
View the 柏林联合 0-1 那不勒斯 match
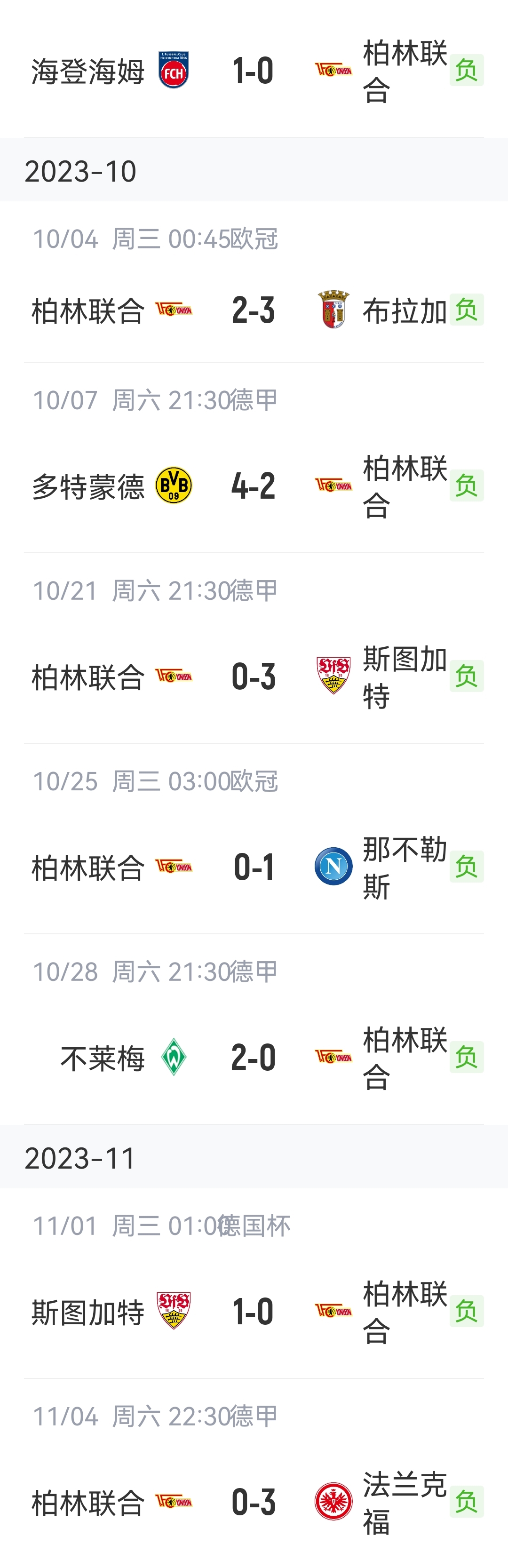point(253,867)
